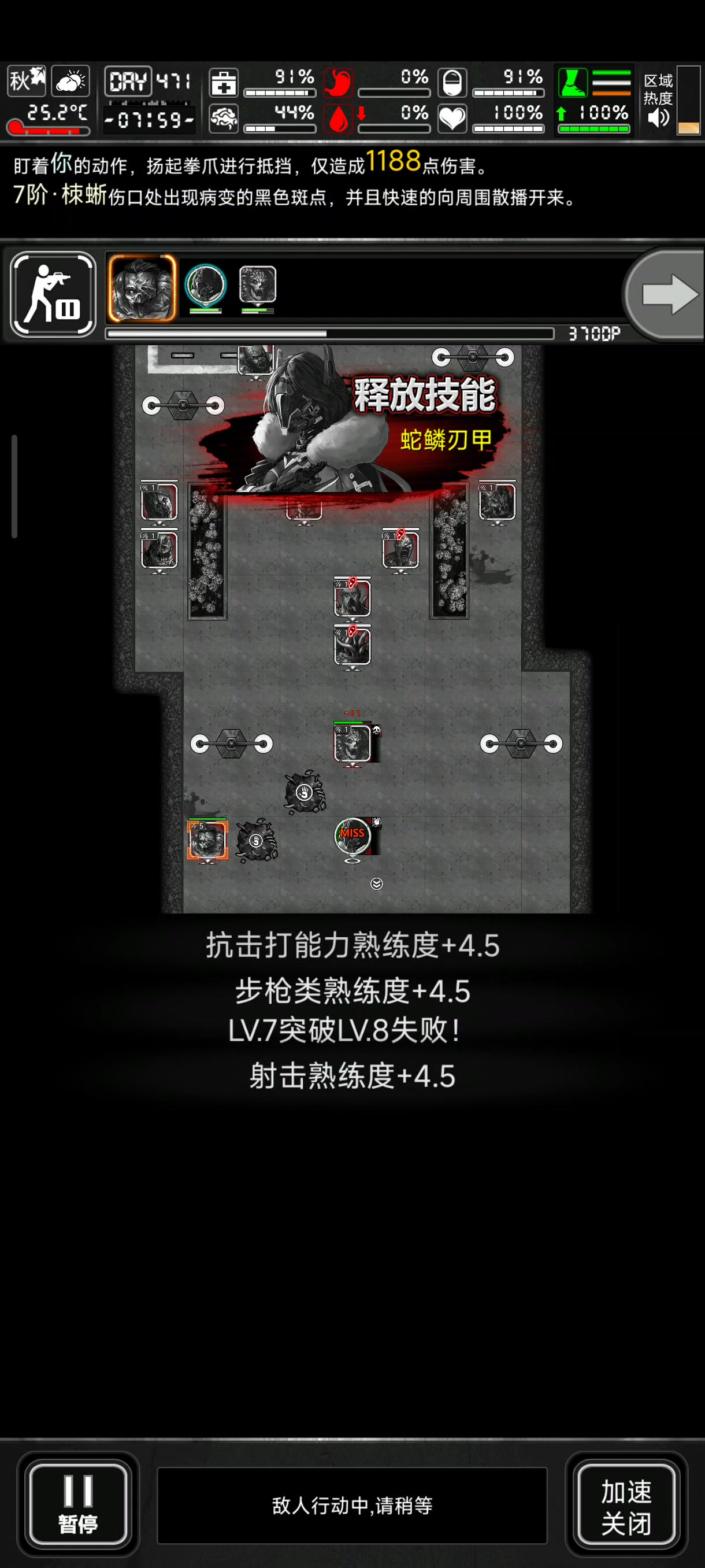Select the highlighted enemy portrait in turn queue
The height and width of the screenshot is (1568, 705).
[x=142, y=288]
